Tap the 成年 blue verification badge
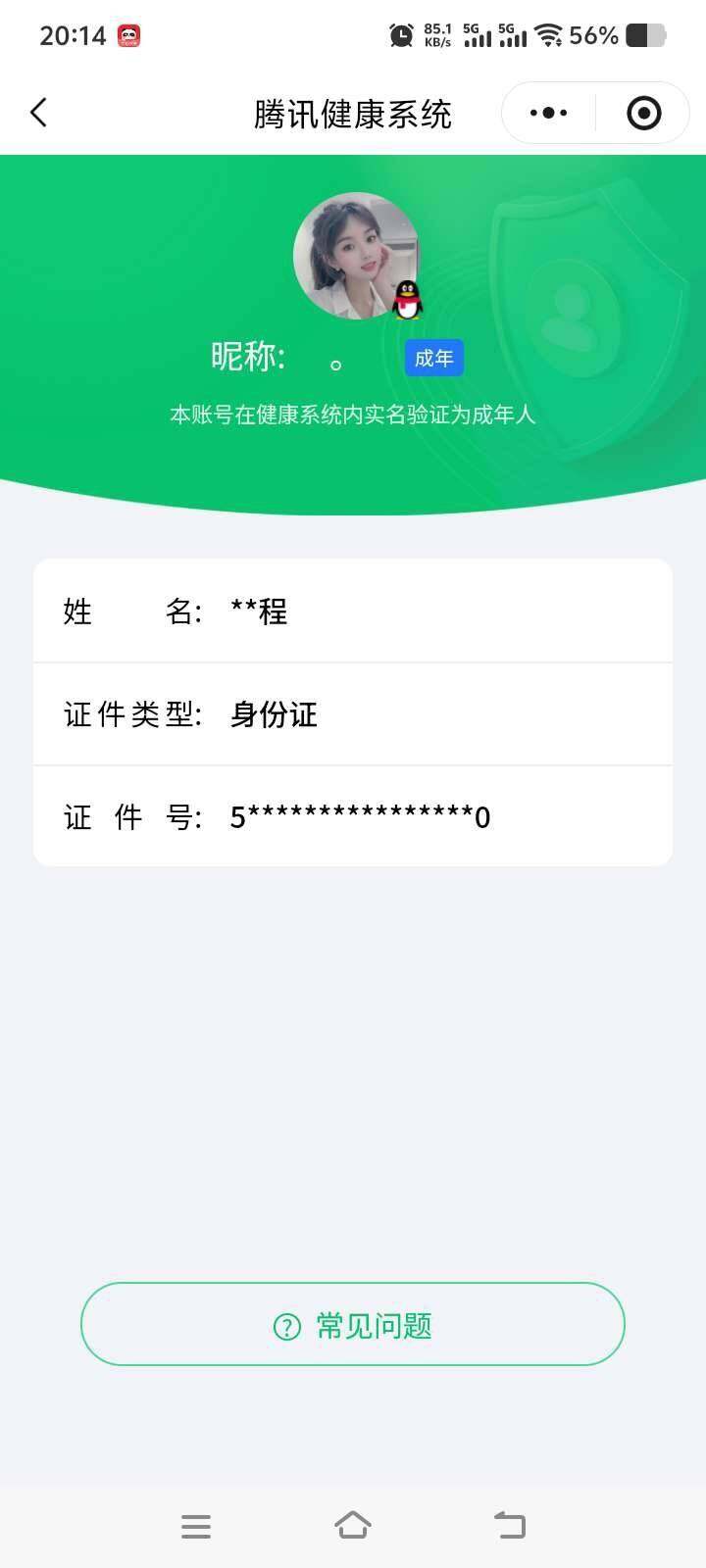 tap(433, 358)
